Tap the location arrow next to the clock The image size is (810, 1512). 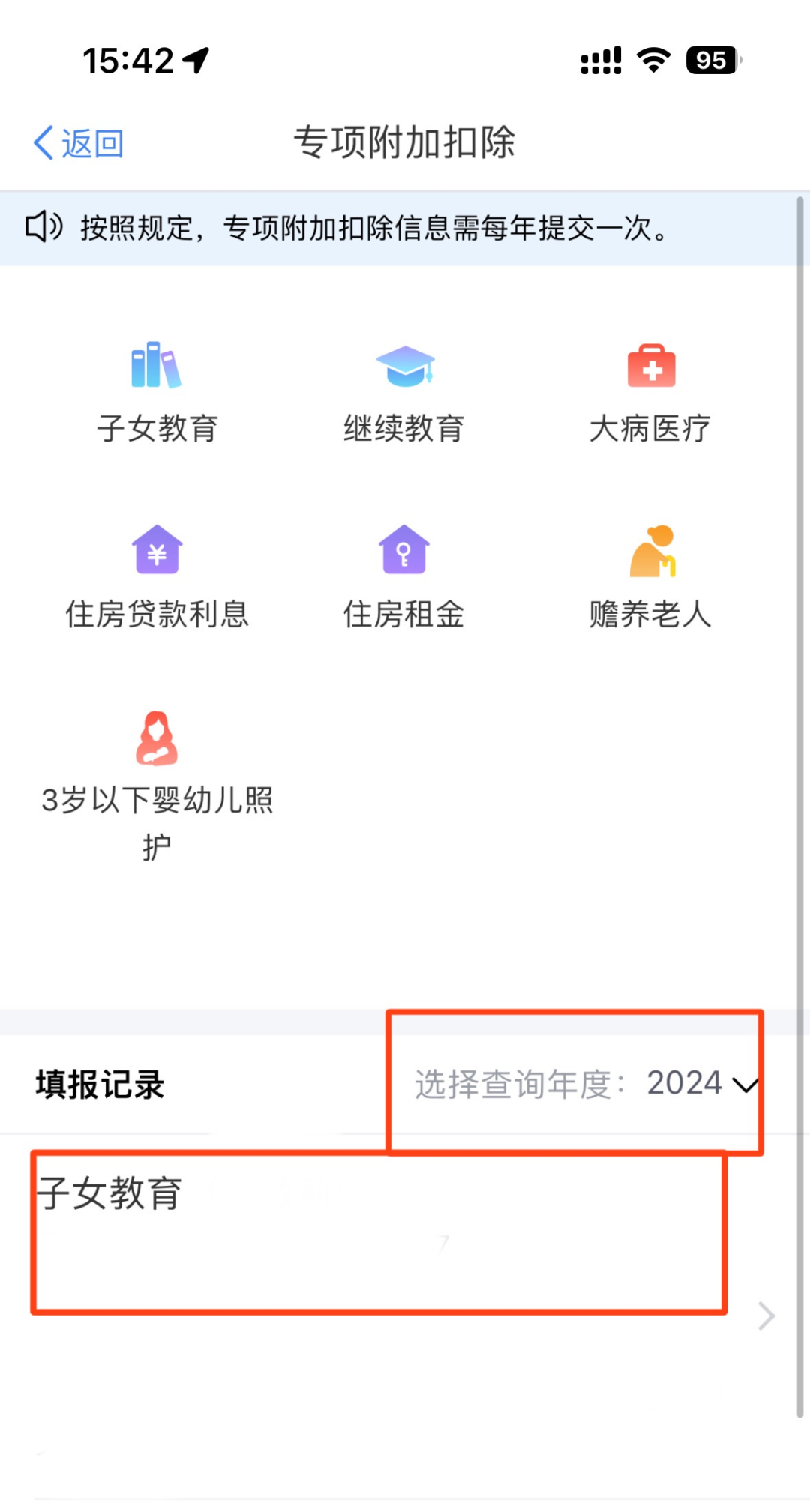coord(194,60)
